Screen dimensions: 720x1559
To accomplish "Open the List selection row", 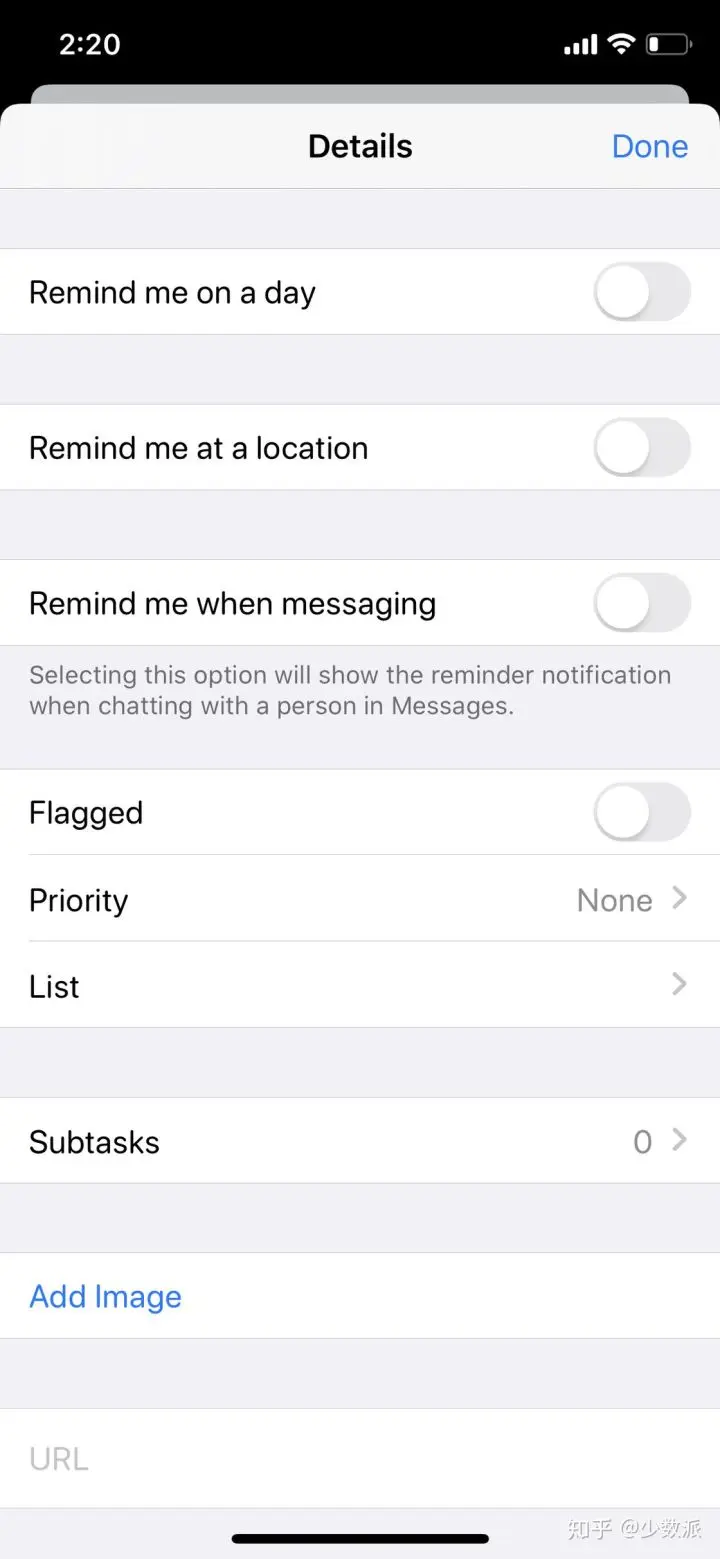I will 360,986.
